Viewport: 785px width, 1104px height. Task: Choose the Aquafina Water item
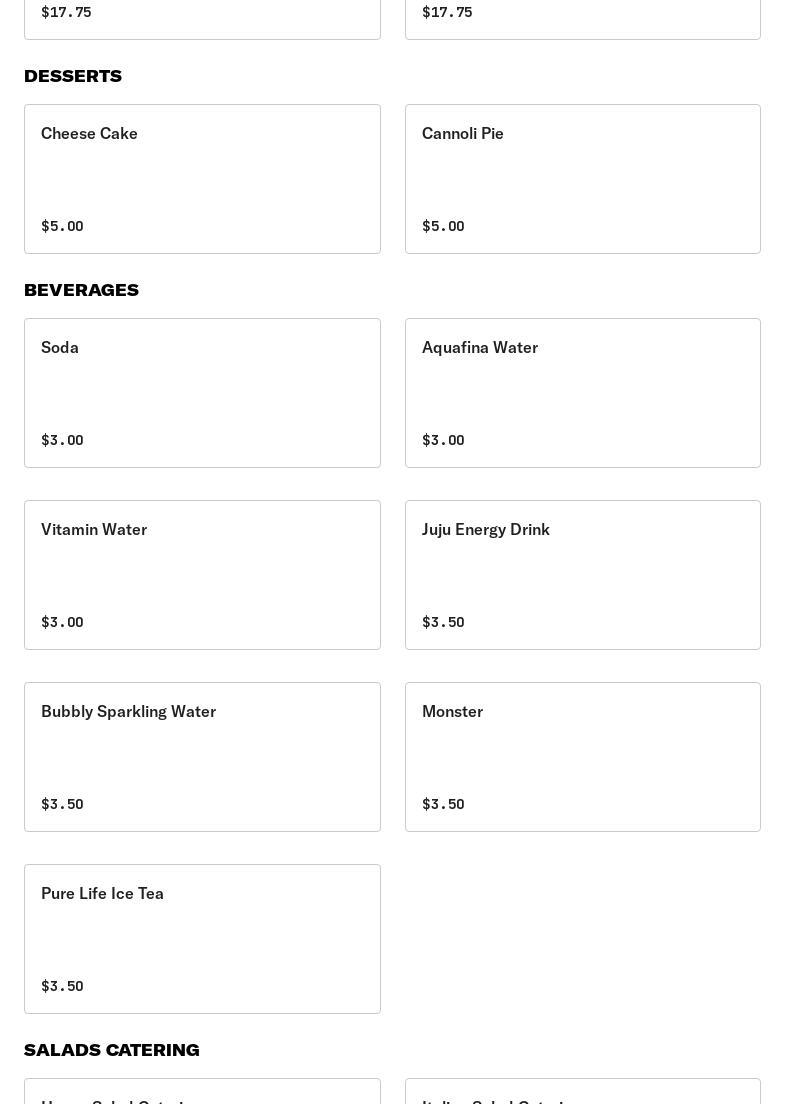pyautogui.click(x=582, y=393)
